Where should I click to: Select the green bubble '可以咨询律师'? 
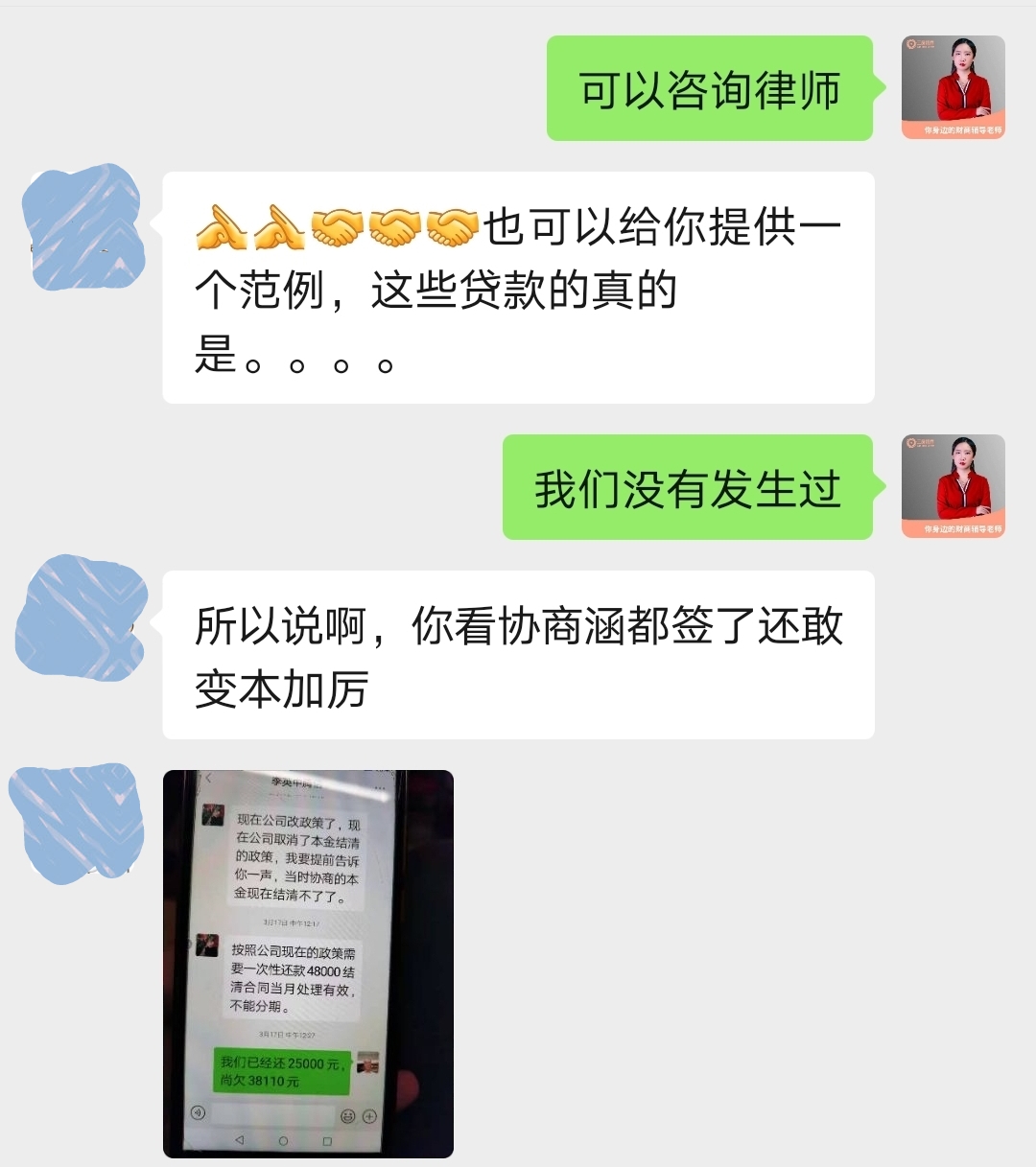[x=710, y=88]
